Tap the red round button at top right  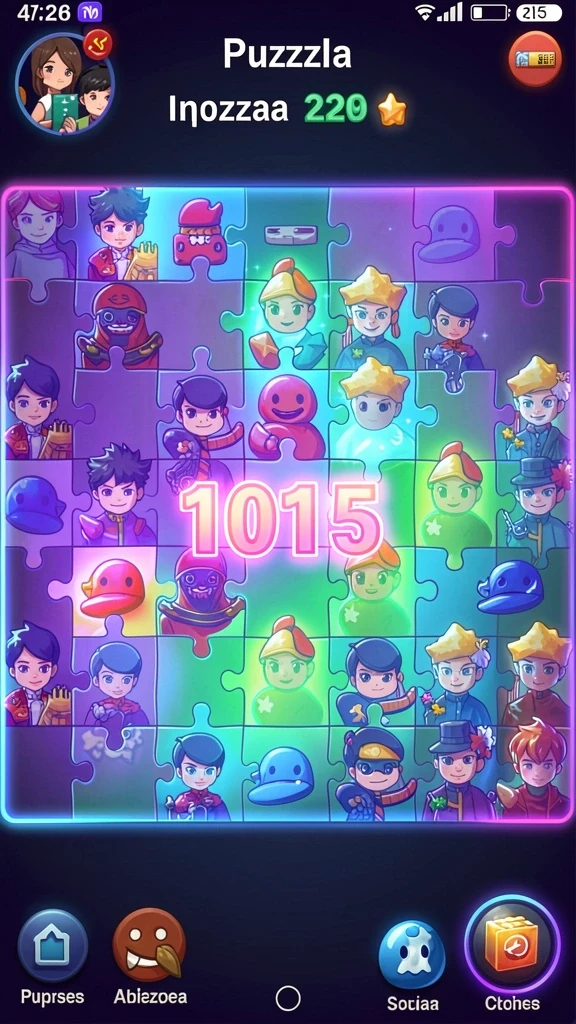(x=535, y=59)
